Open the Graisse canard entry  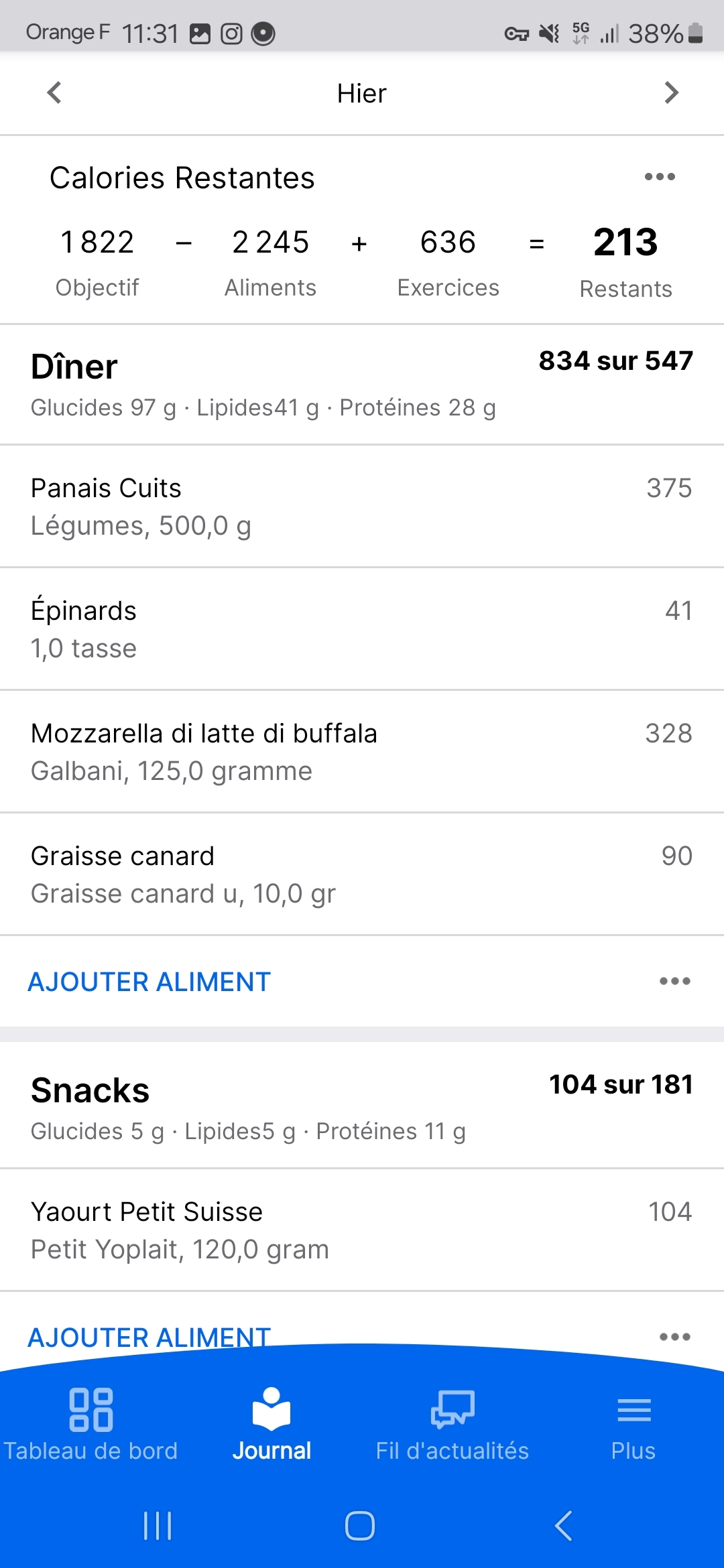[x=362, y=874]
